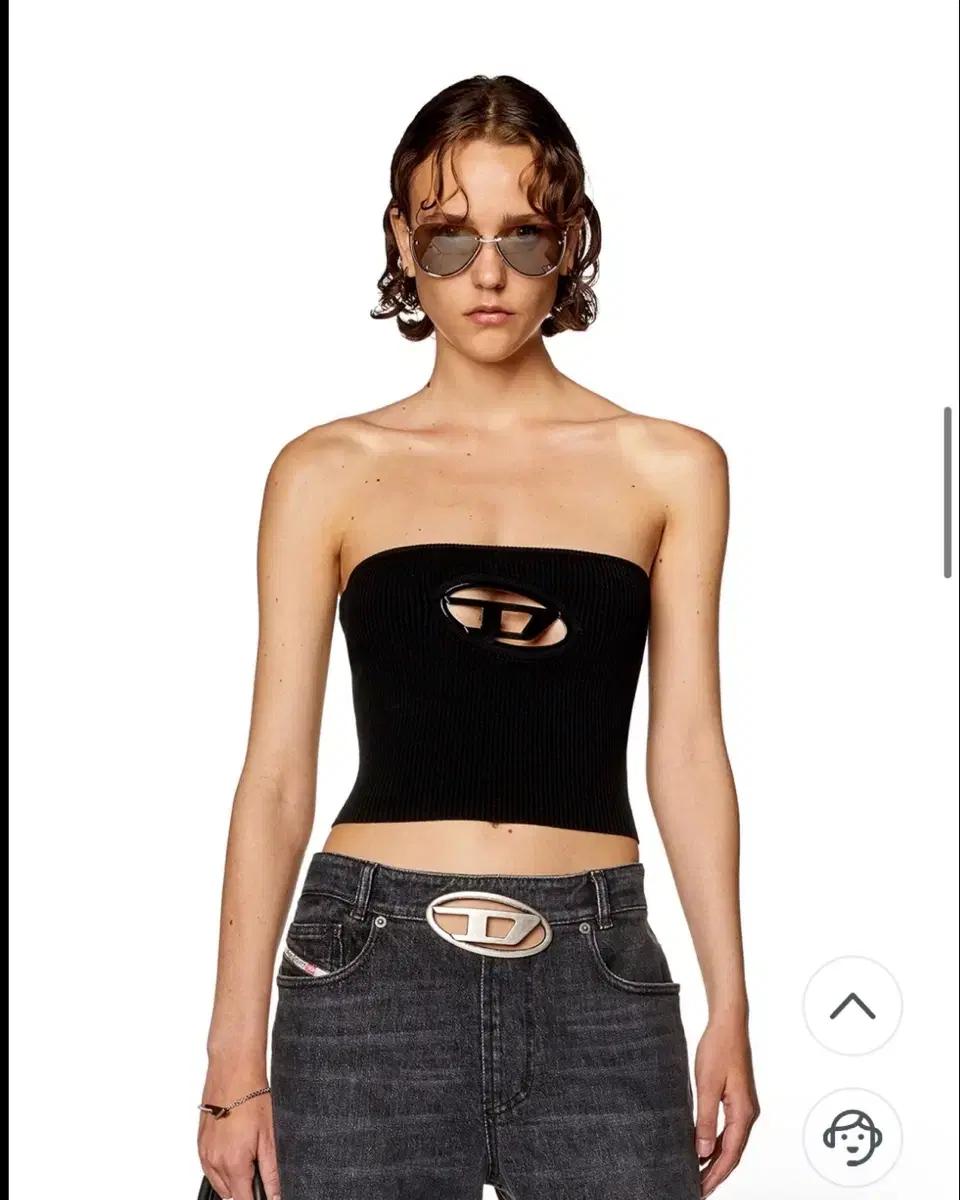The width and height of the screenshot is (960, 1200).
Task: Tap the scroll-to-top arrow button
Action: tap(852, 1006)
